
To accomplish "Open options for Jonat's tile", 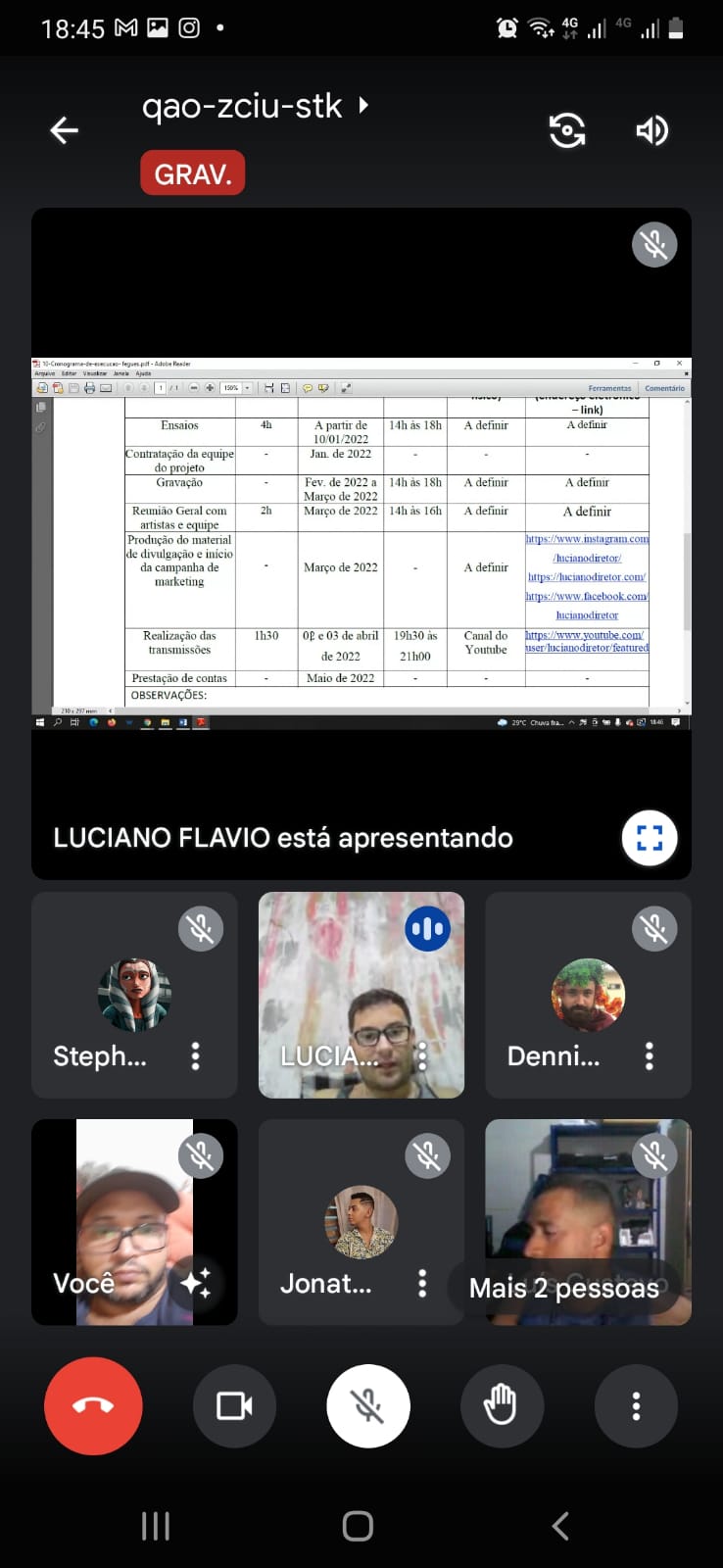I will point(422,1283).
